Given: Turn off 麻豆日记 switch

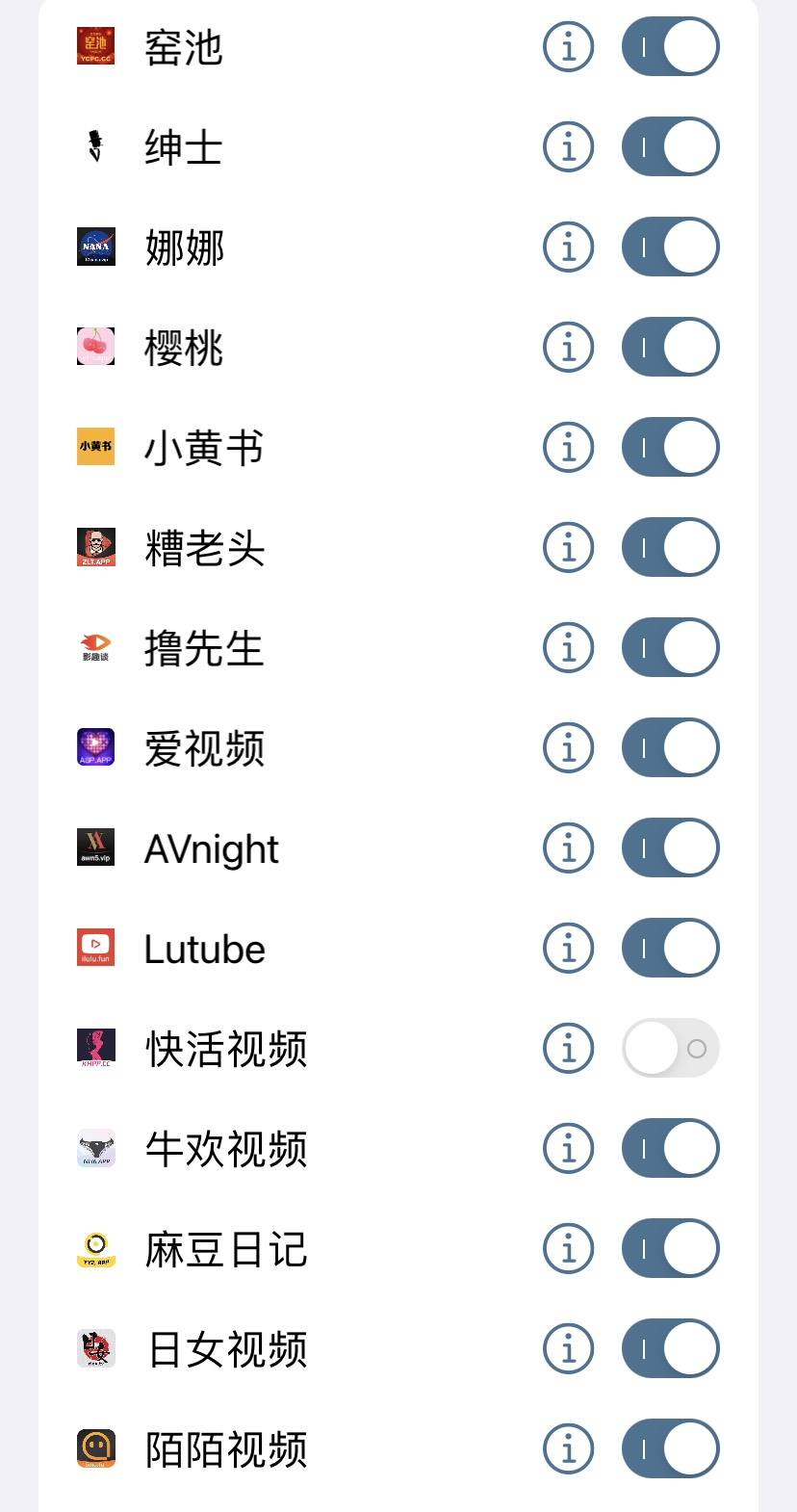Looking at the screenshot, I should (x=671, y=1248).
